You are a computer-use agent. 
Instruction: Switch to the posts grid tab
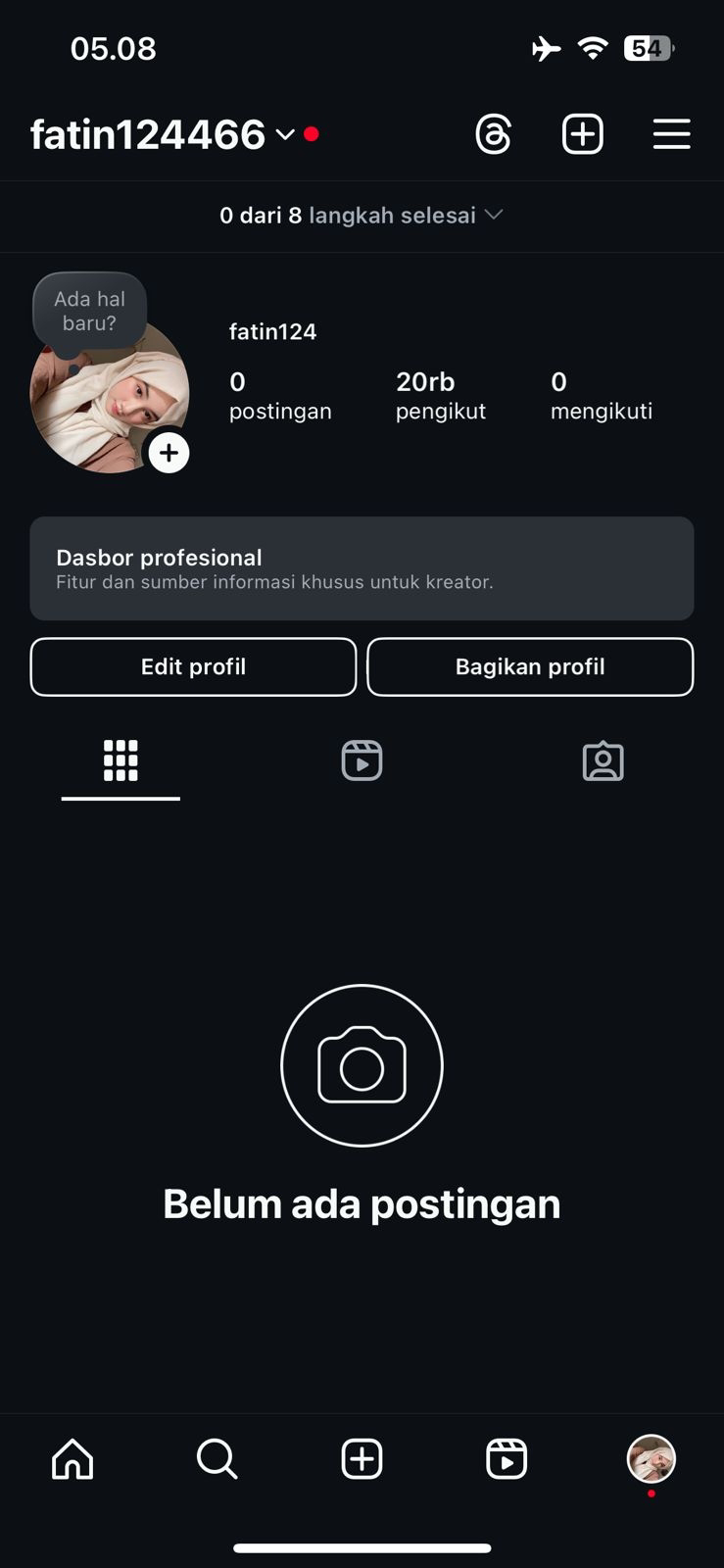point(121,760)
